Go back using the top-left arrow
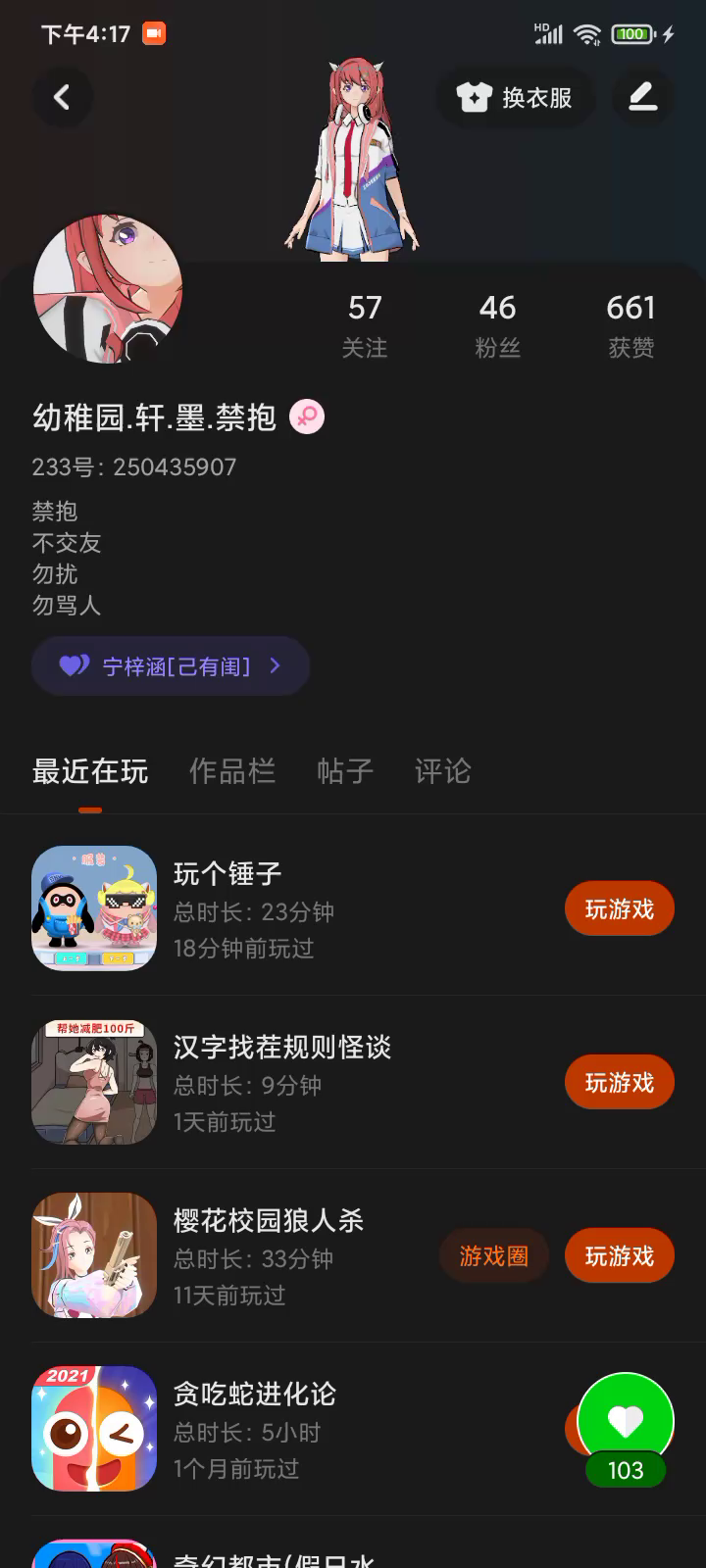706x1568 pixels. pos(62,97)
